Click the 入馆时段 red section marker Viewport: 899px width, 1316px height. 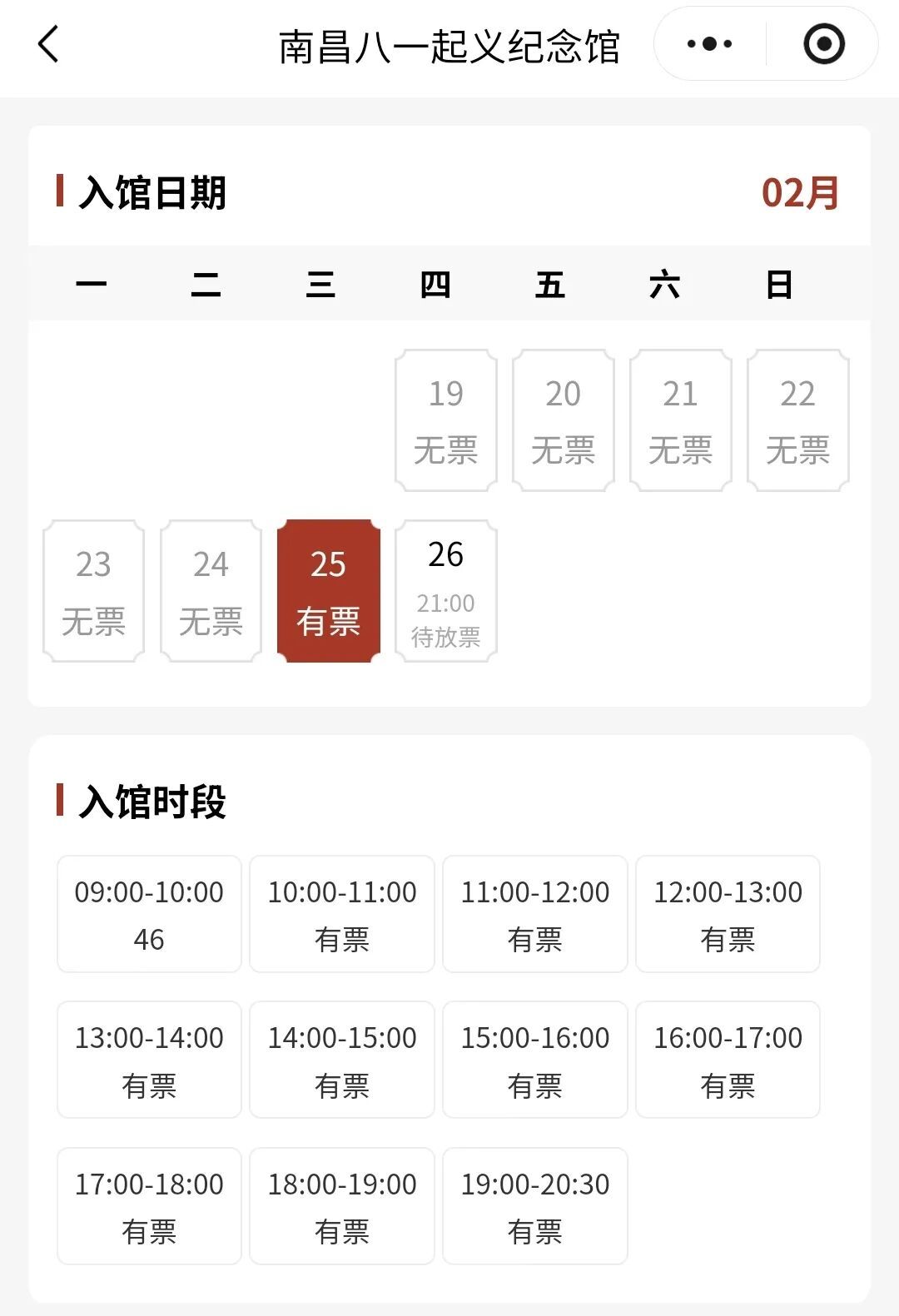click(62, 802)
